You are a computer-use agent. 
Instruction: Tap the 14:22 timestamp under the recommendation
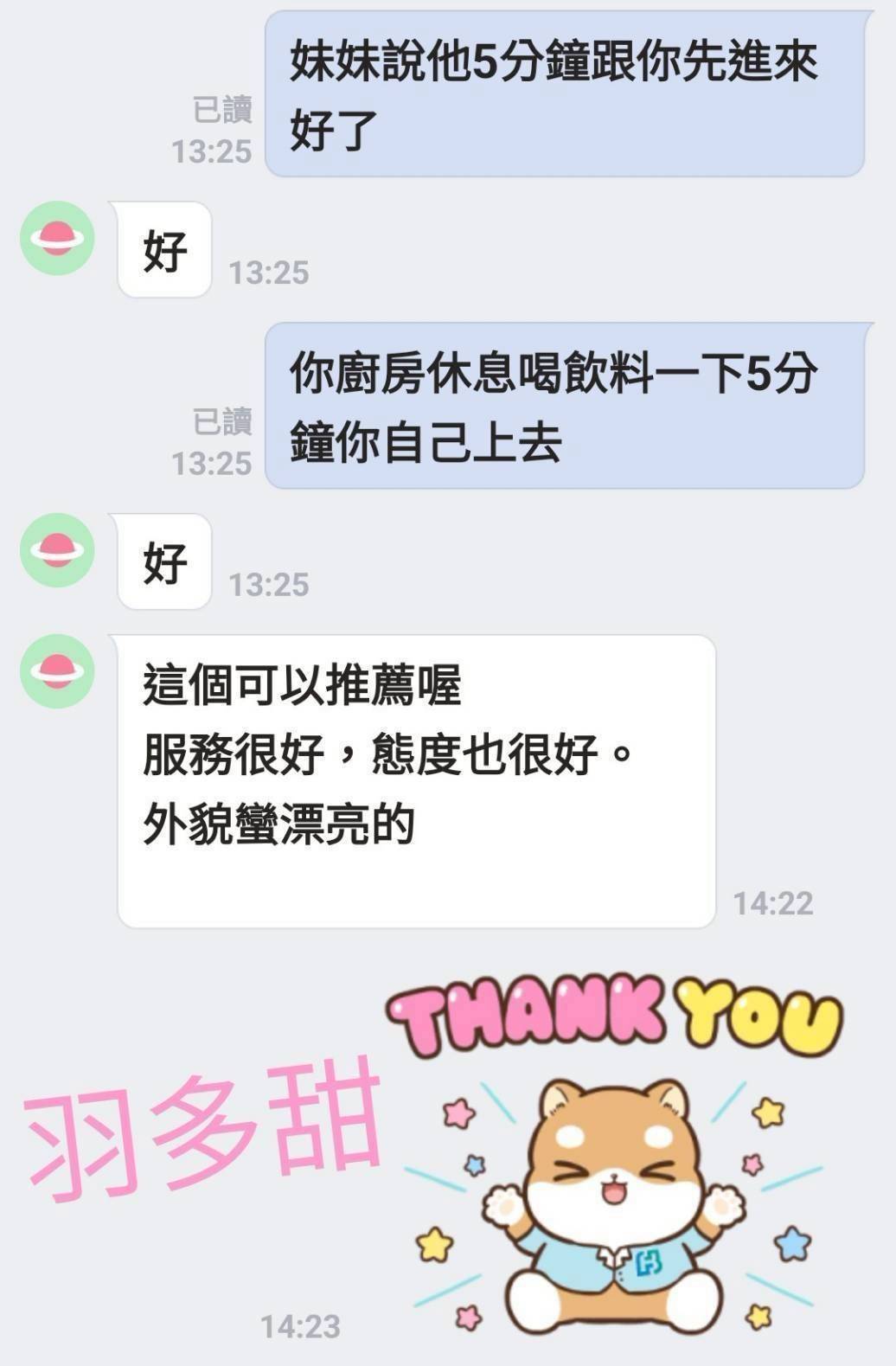(x=776, y=902)
